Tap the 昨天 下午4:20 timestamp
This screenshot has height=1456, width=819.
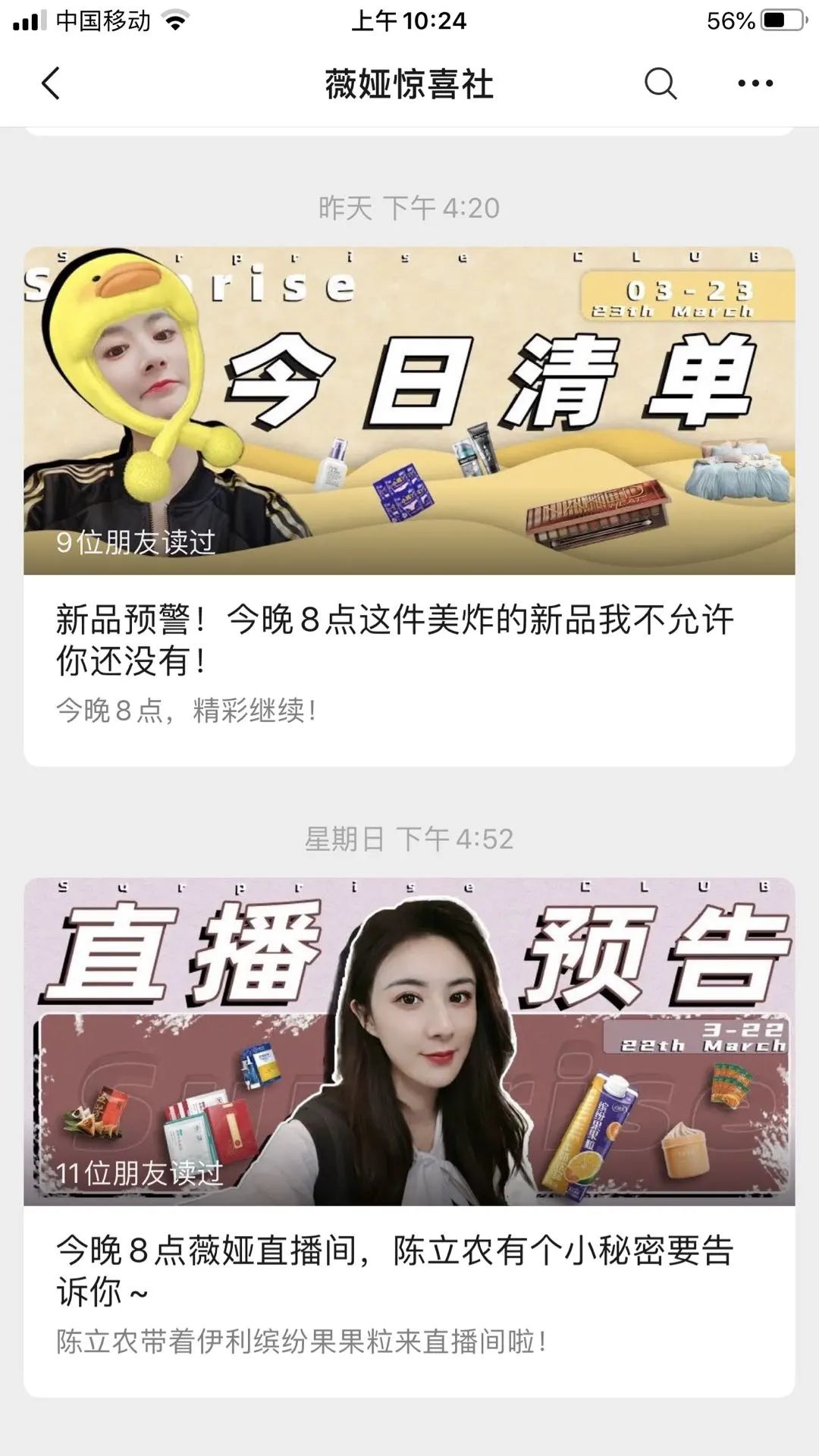coord(409,206)
